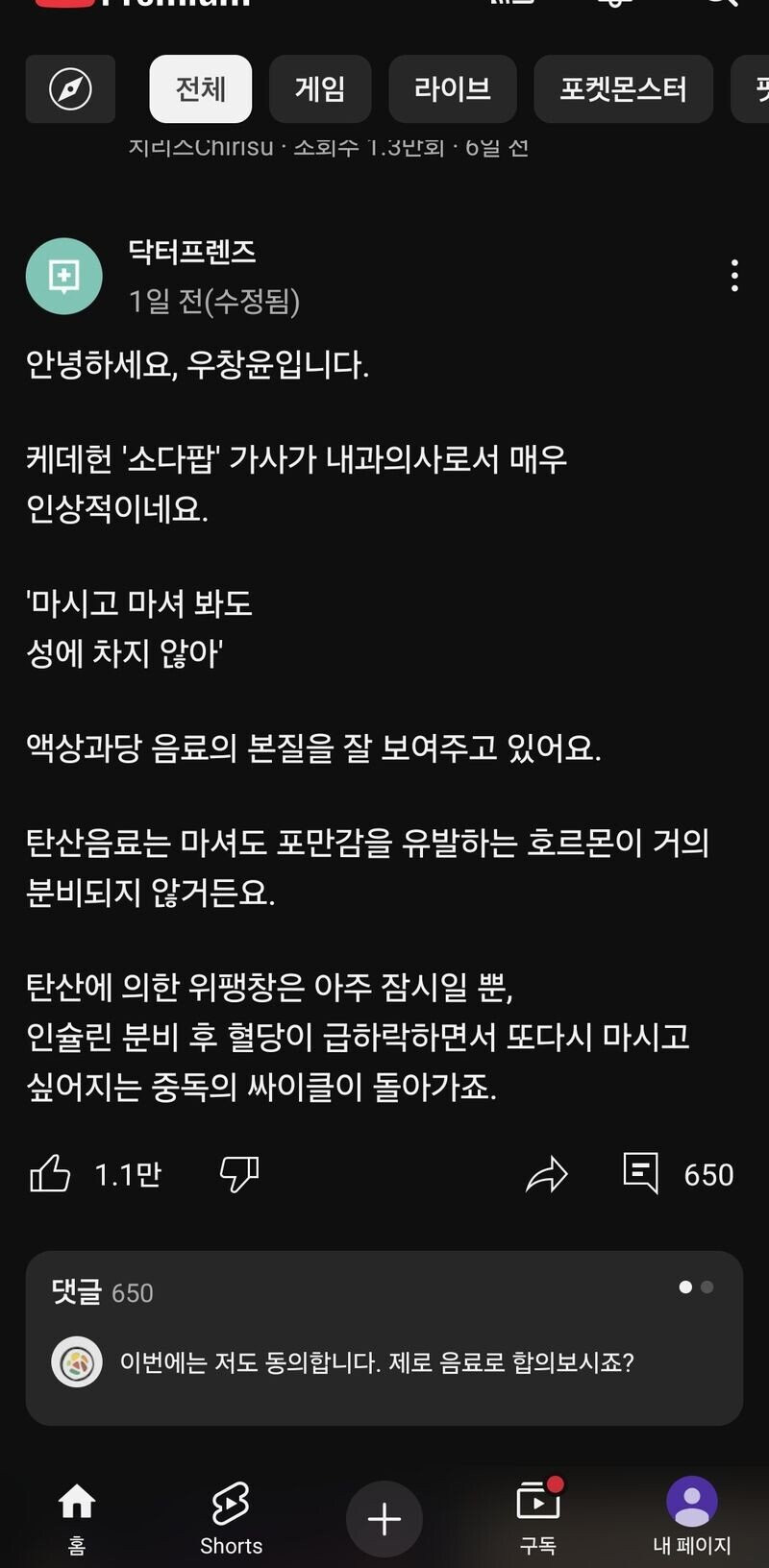Show 라이브 videos chip

click(452, 89)
